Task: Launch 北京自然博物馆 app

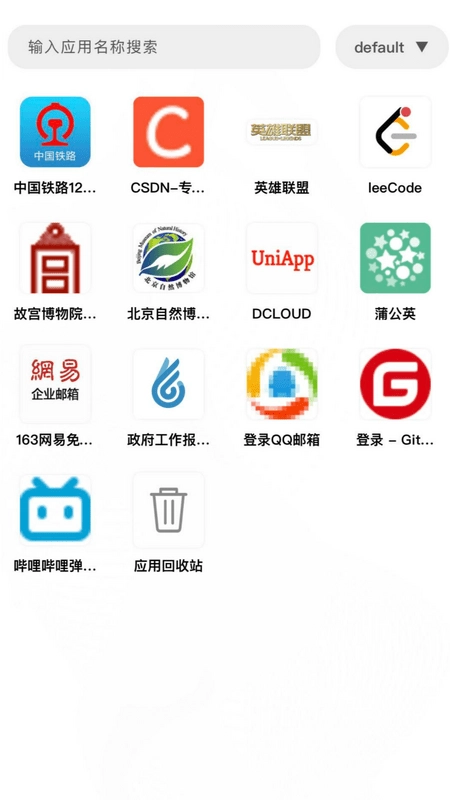Action: click(x=168, y=258)
